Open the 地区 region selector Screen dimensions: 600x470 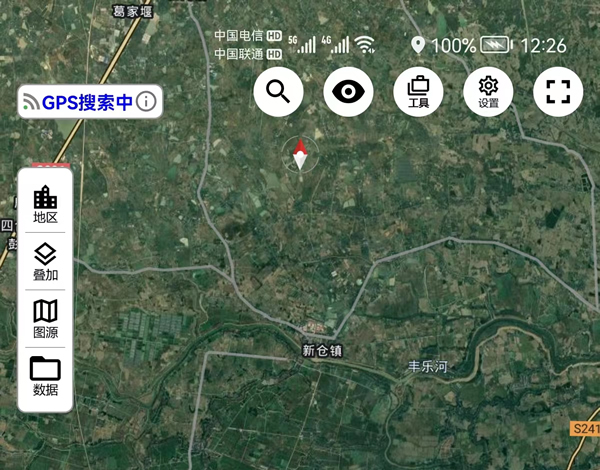[45, 204]
